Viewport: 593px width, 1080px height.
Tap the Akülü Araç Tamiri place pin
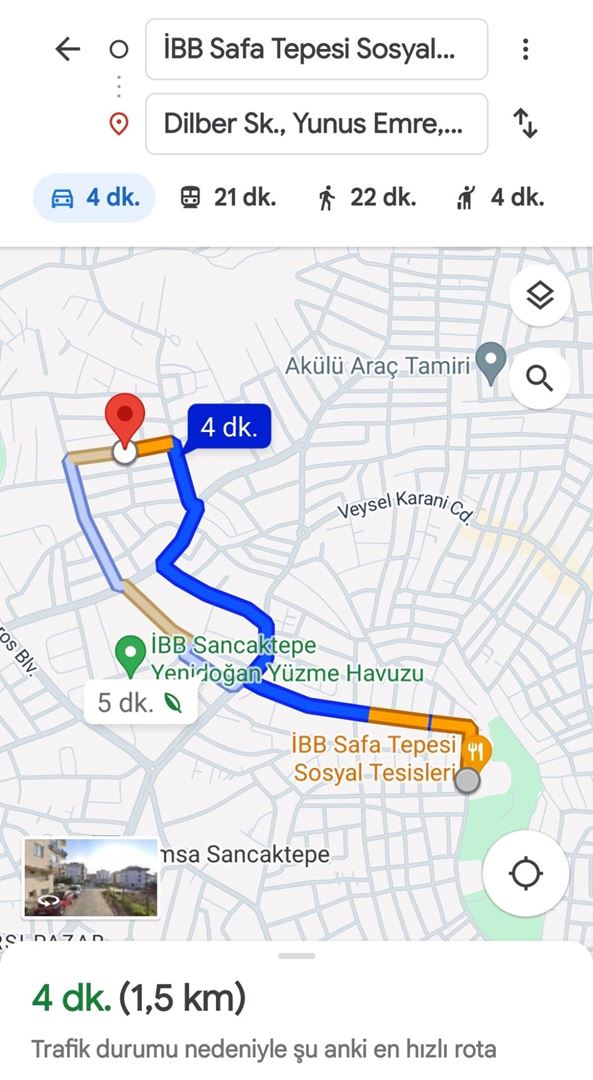(491, 364)
